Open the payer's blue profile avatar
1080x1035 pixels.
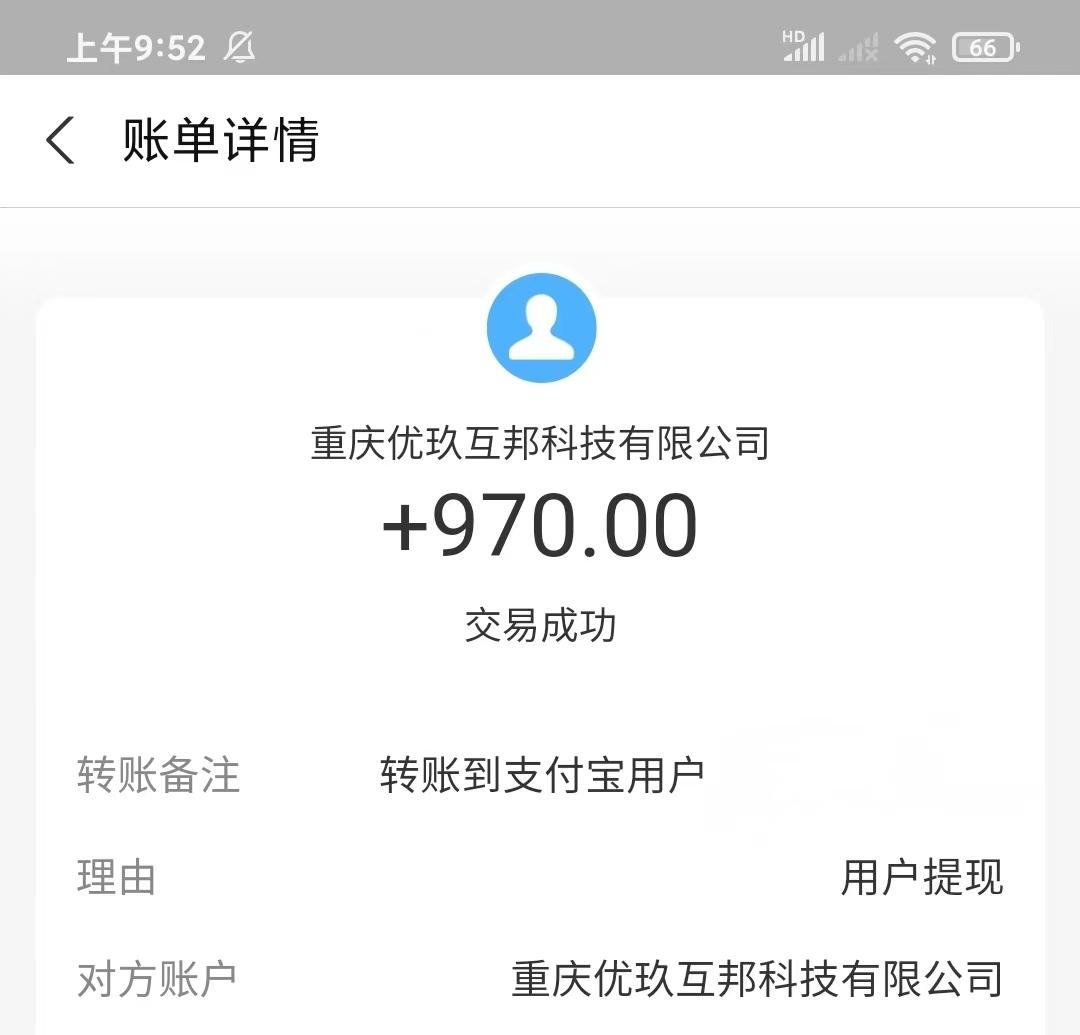pos(541,328)
